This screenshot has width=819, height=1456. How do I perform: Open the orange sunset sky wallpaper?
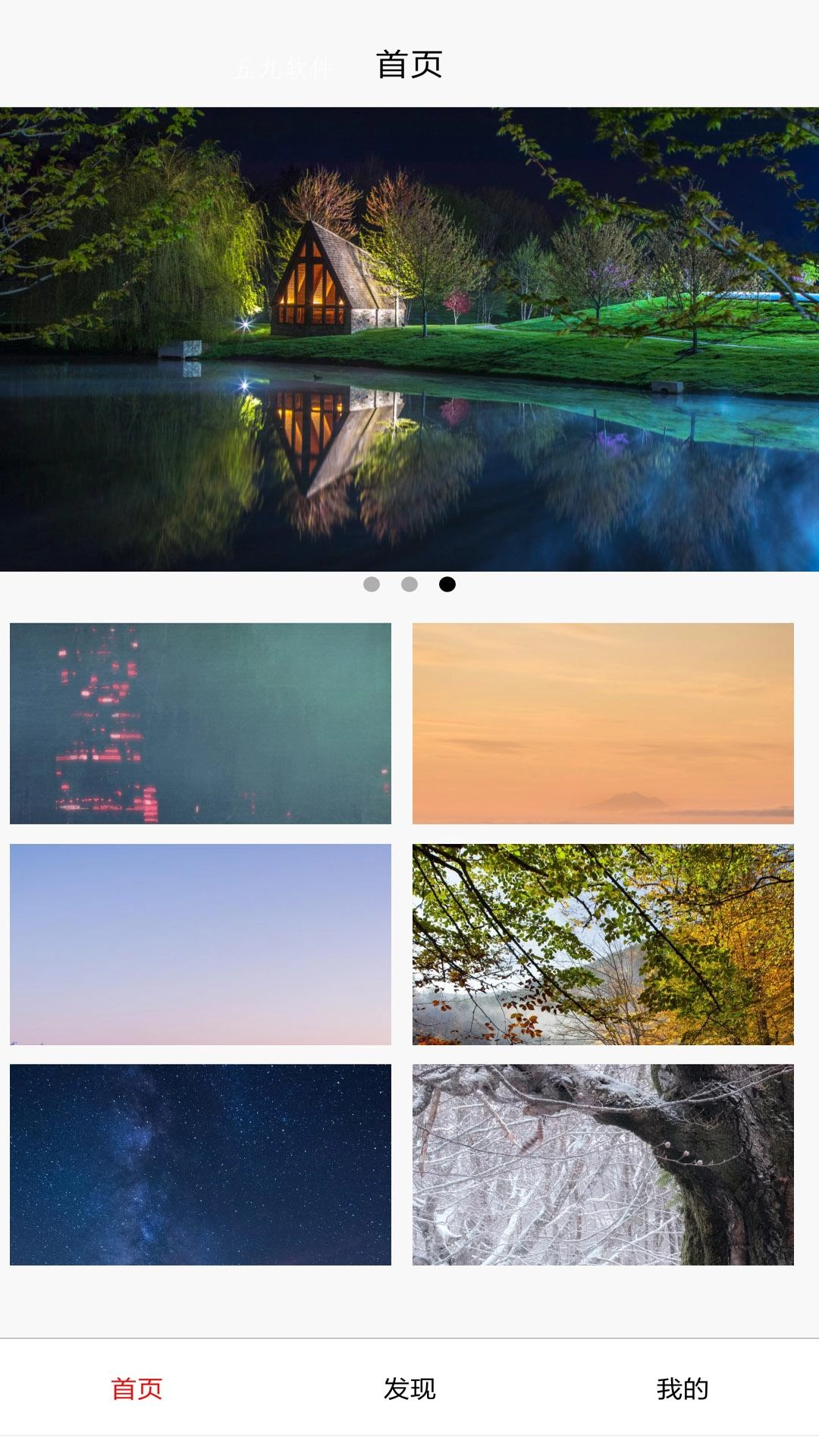coord(603,723)
